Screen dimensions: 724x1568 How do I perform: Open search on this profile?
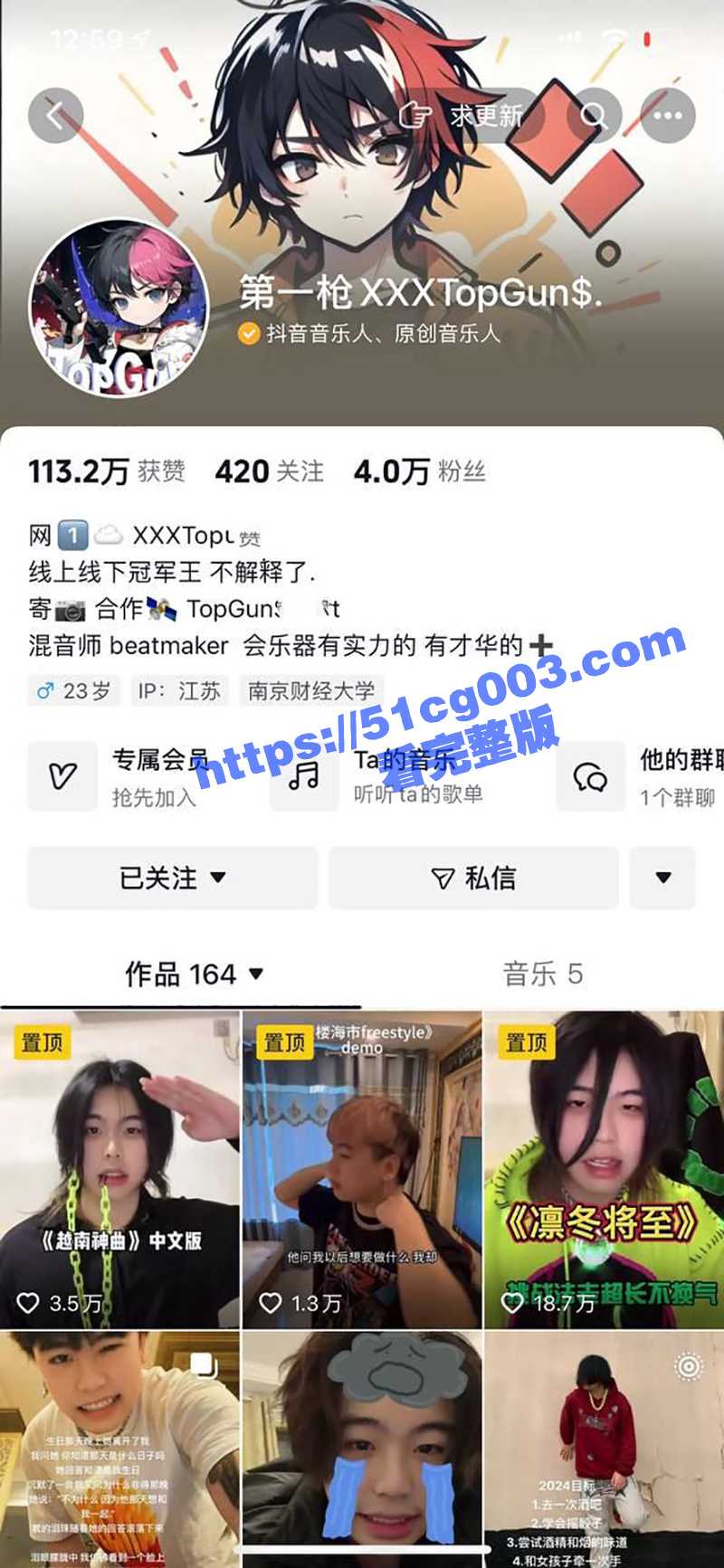(594, 116)
